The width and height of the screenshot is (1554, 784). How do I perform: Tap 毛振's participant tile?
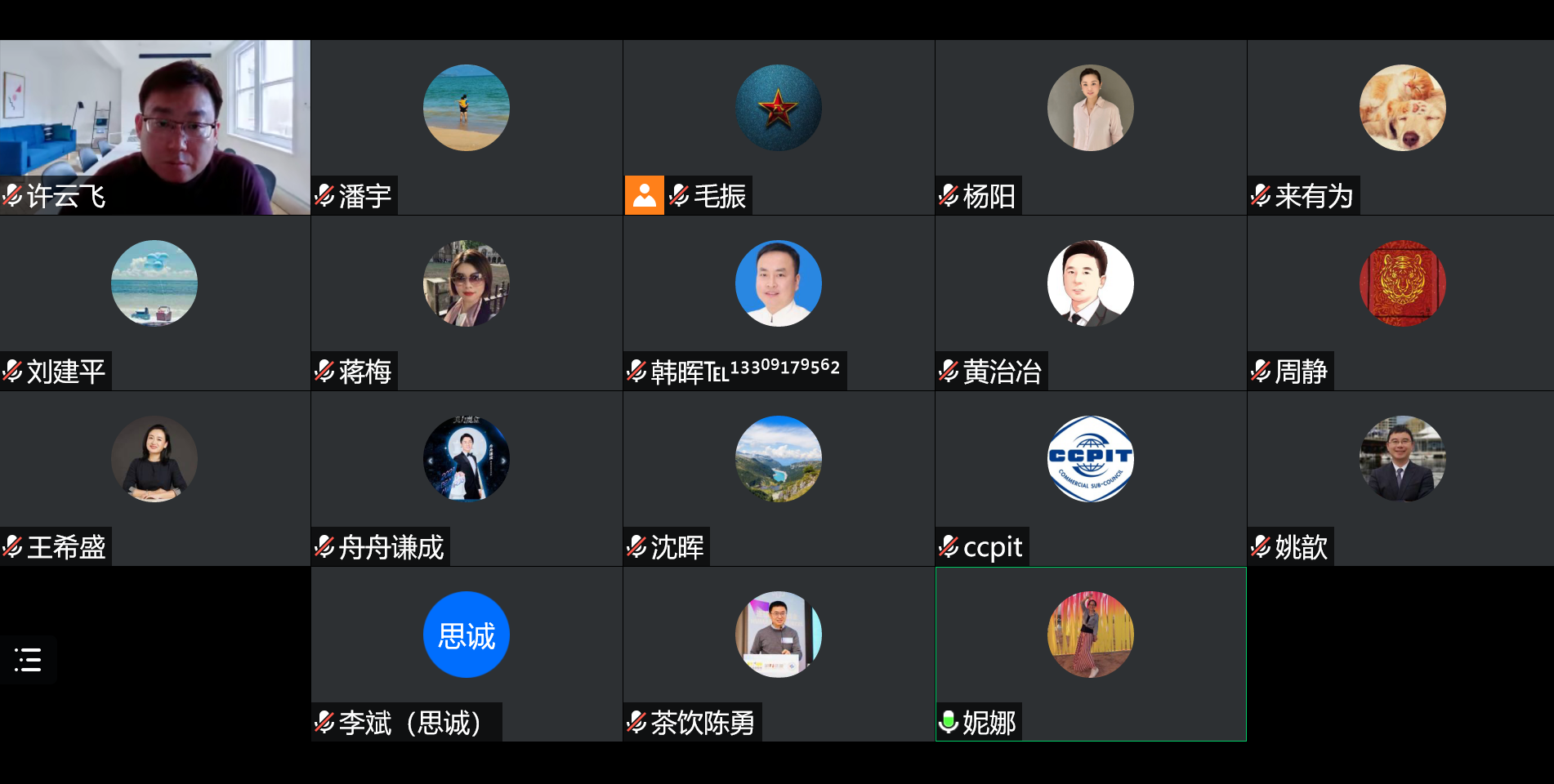pyautogui.click(x=779, y=127)
